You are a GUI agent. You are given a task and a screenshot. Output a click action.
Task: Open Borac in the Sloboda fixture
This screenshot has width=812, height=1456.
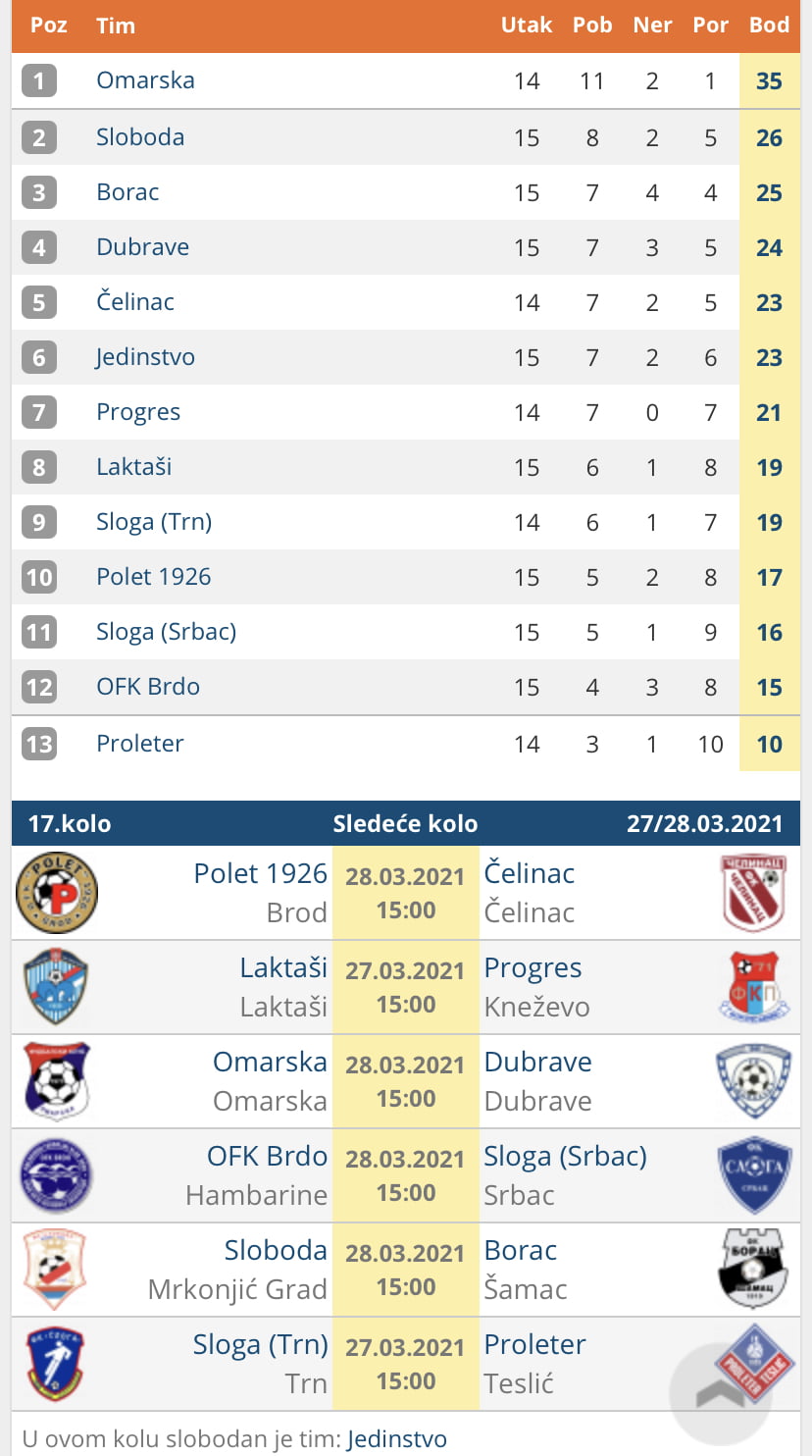click(x=521, y=1250)
